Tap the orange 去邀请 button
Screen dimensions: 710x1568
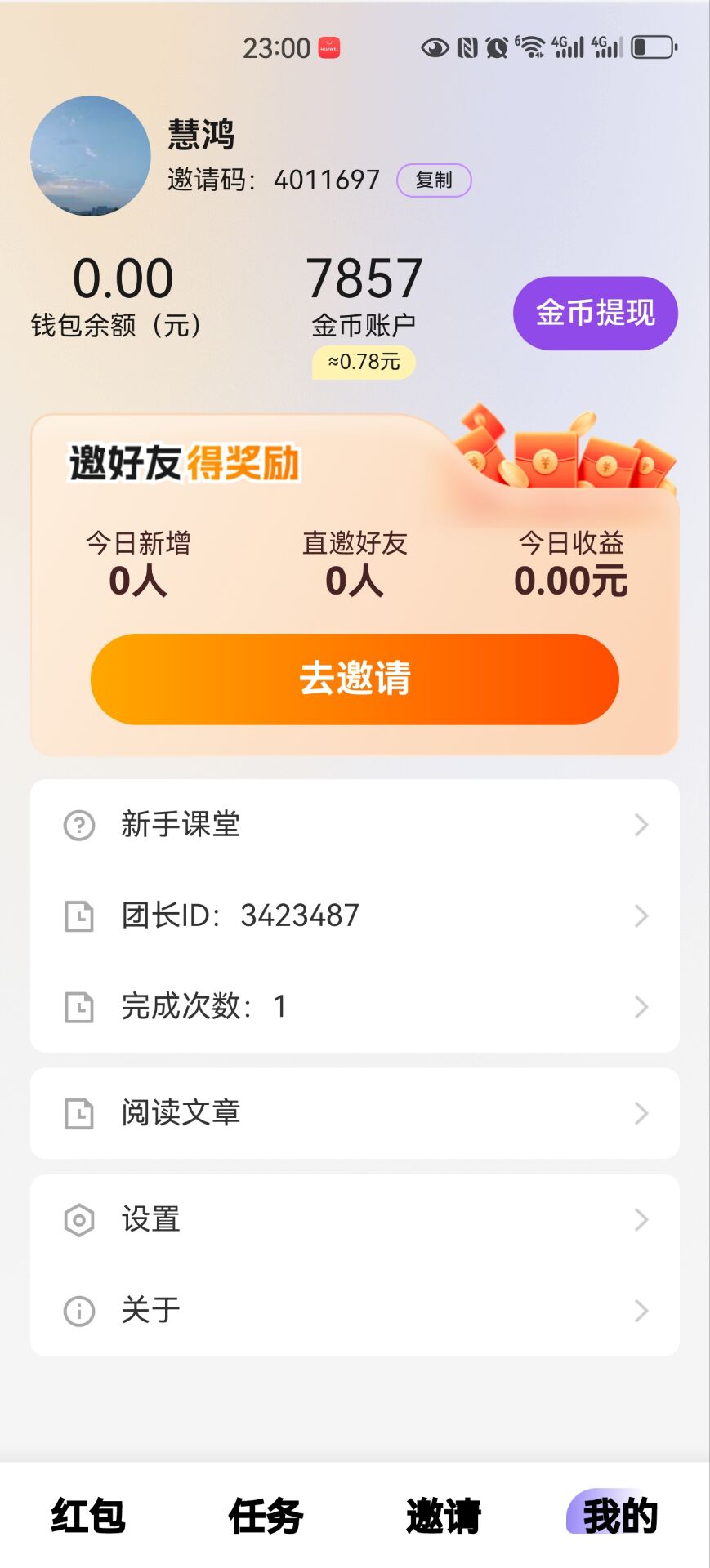[x=355, y=679]
